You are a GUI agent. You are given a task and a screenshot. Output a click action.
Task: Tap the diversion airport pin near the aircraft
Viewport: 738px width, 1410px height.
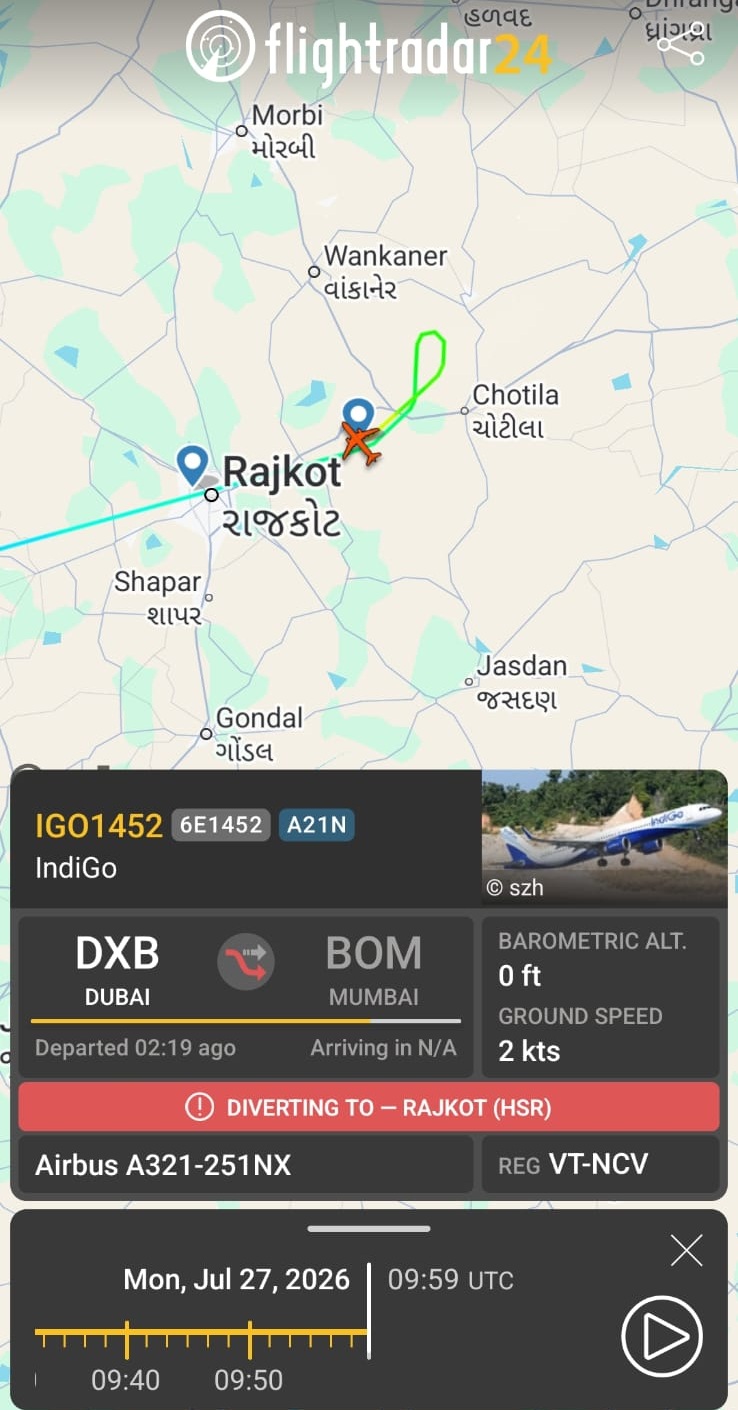[358, 414]
